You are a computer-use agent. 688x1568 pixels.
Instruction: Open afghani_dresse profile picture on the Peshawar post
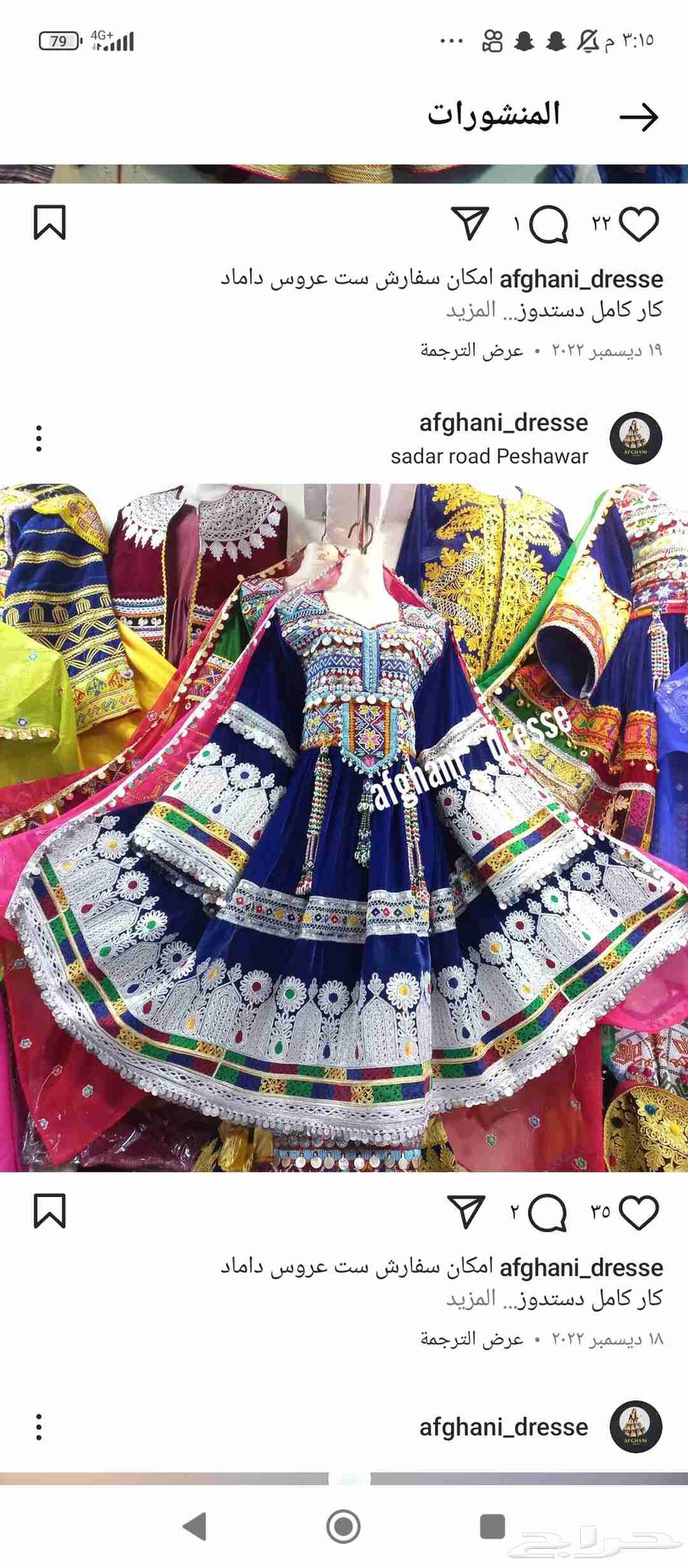tap(635, 438)
